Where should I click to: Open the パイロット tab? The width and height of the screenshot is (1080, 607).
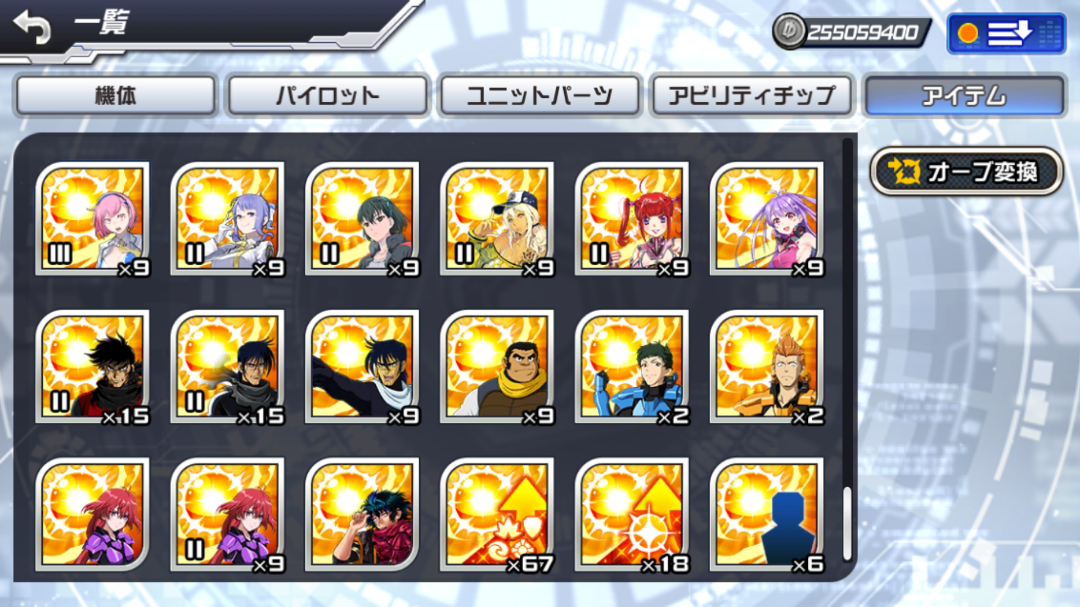[328, 96]
